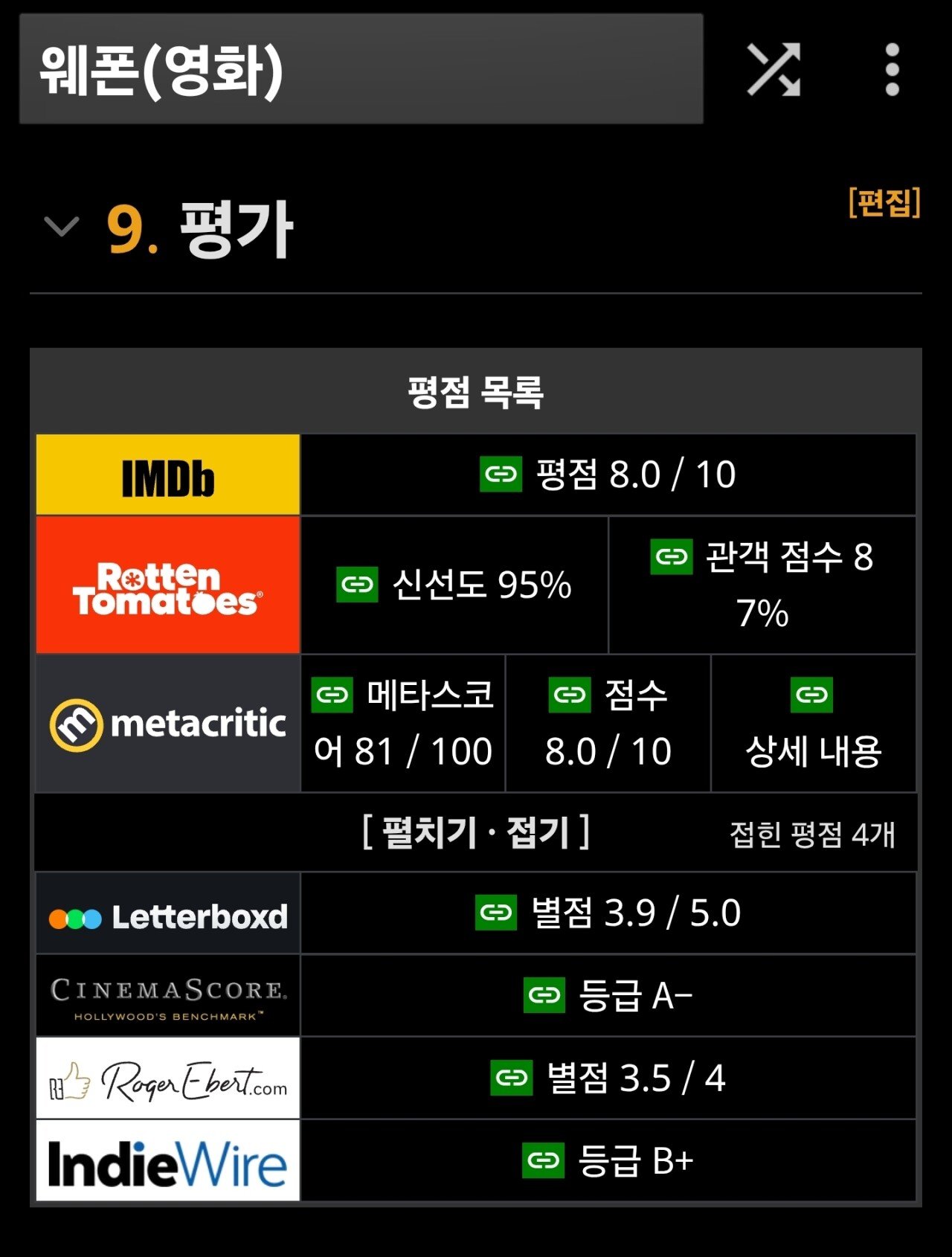Open the three-dot overflow menu

[892, 70]
